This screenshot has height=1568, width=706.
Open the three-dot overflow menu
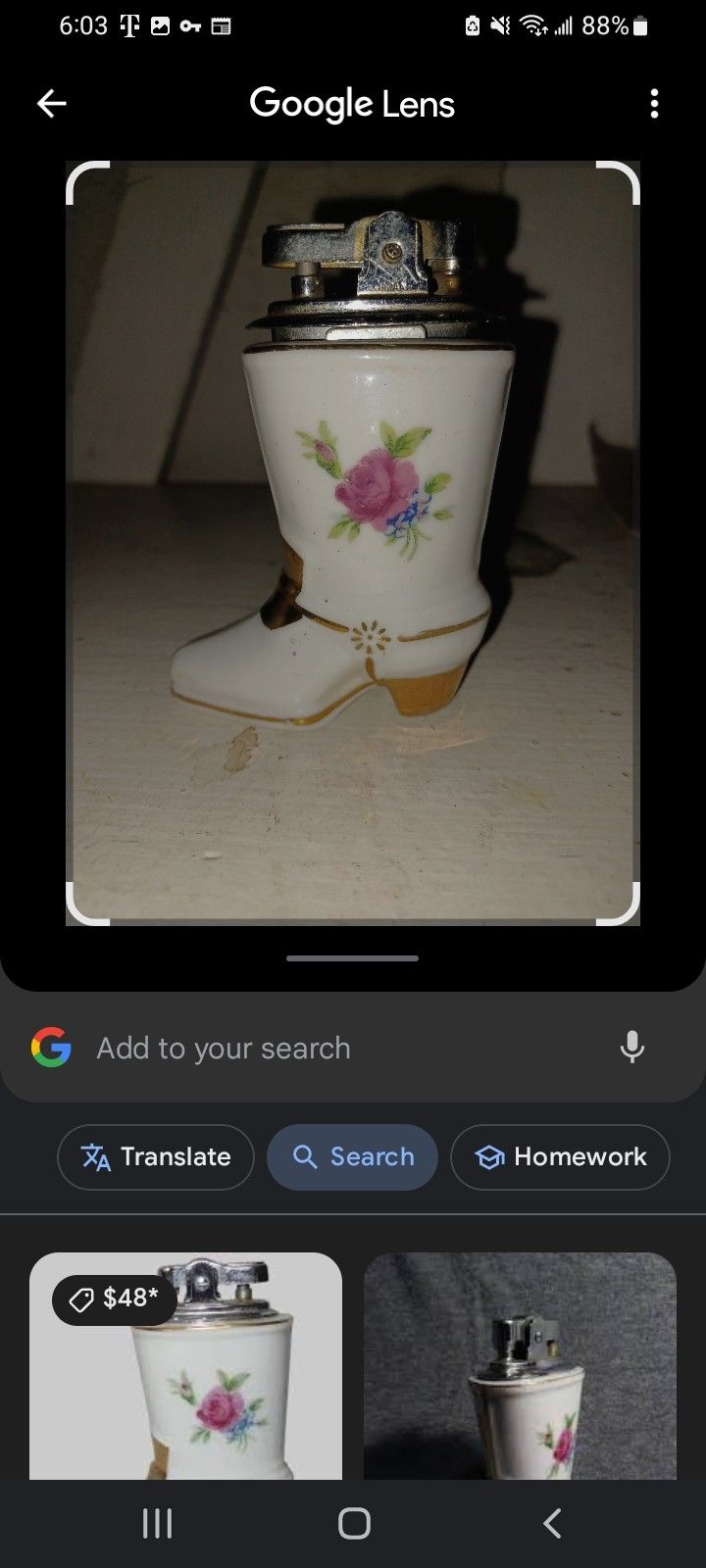pyautogui.click(x=654, y=103)
